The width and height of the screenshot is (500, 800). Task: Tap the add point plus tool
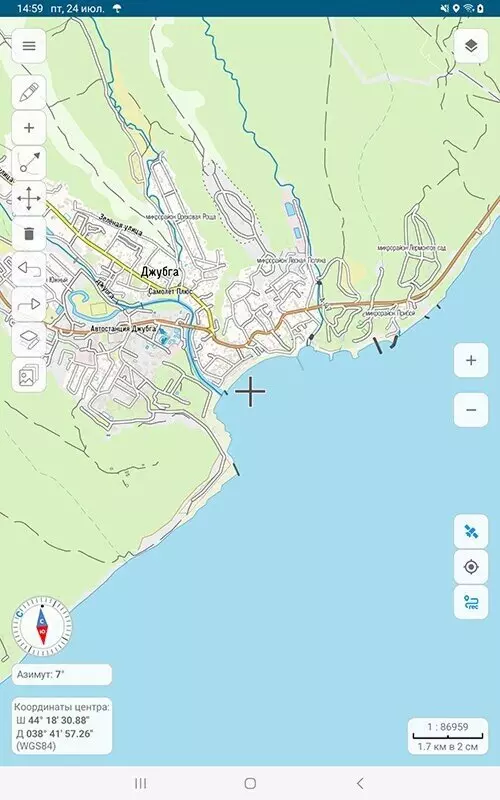29,128
